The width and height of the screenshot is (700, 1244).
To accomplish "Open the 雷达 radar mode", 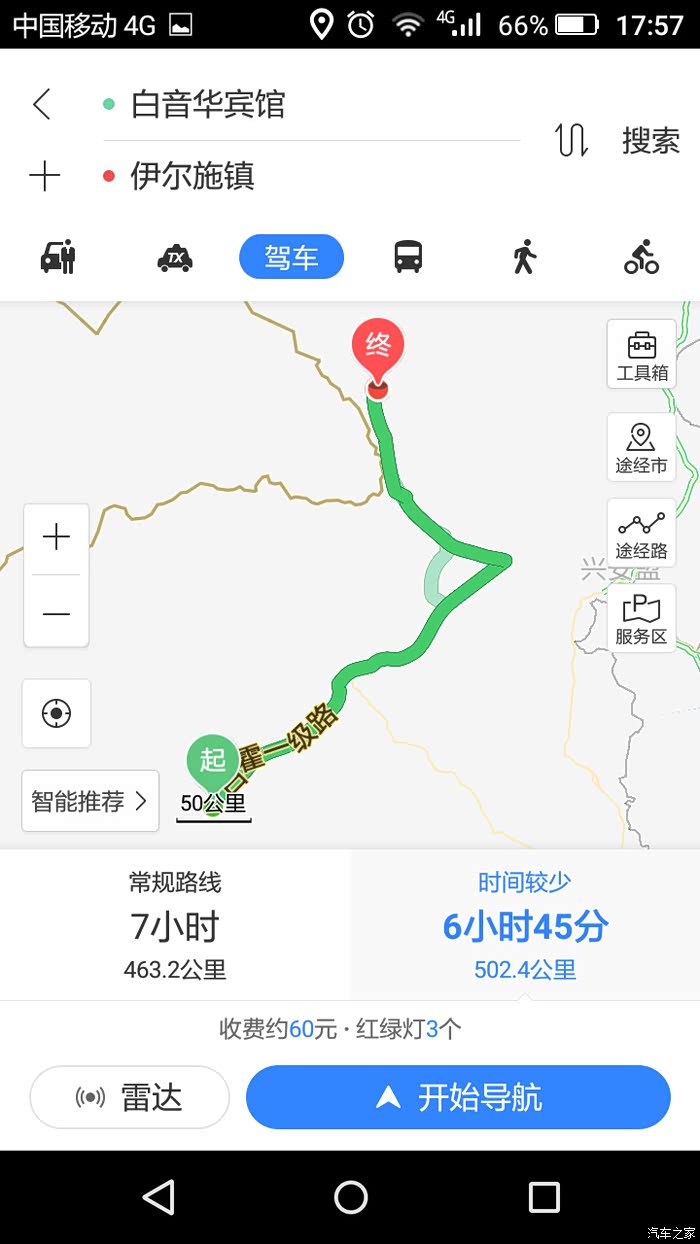I will pyautogui.click(x=130, y=1097).
